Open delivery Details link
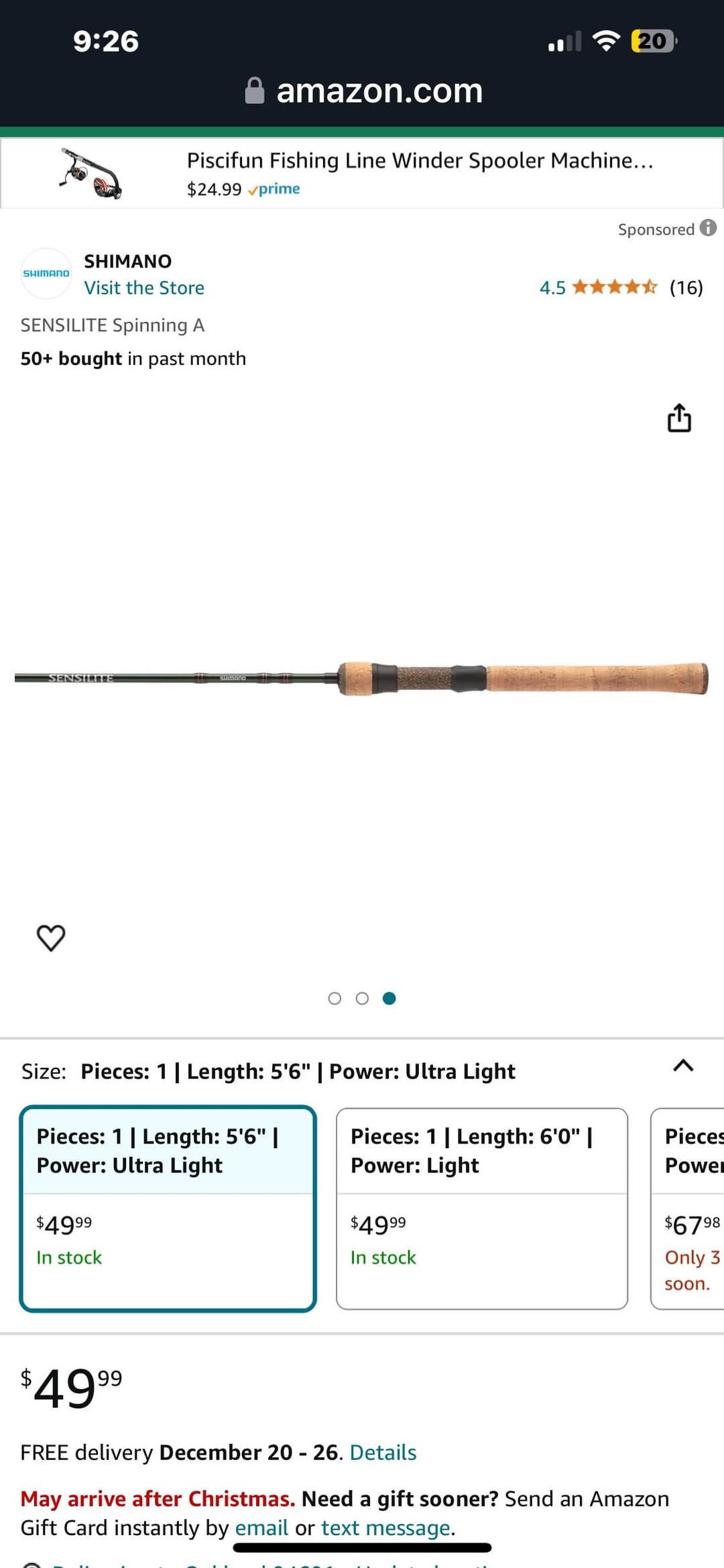Screen dimensions: 724x1568 pos(383,1452)
